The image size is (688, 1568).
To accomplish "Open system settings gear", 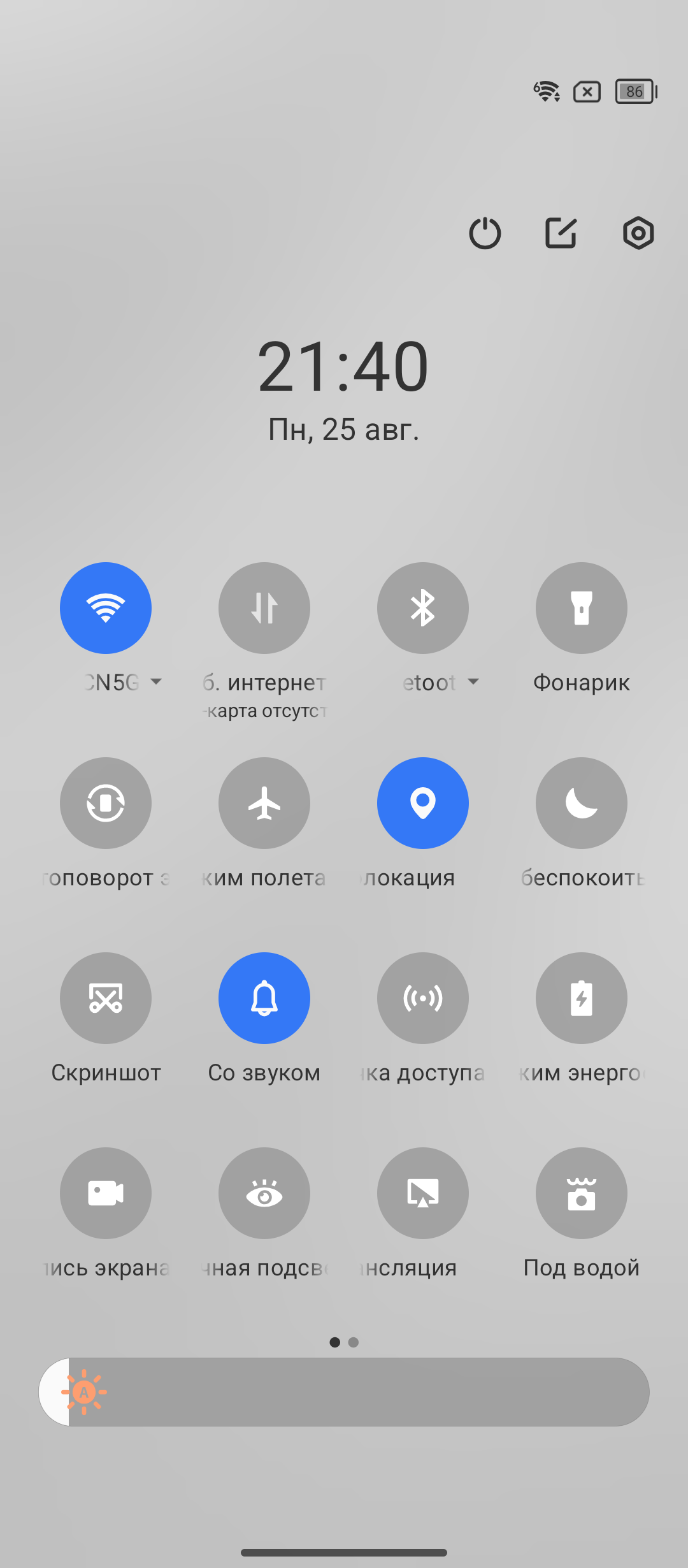I will point(638,233).
